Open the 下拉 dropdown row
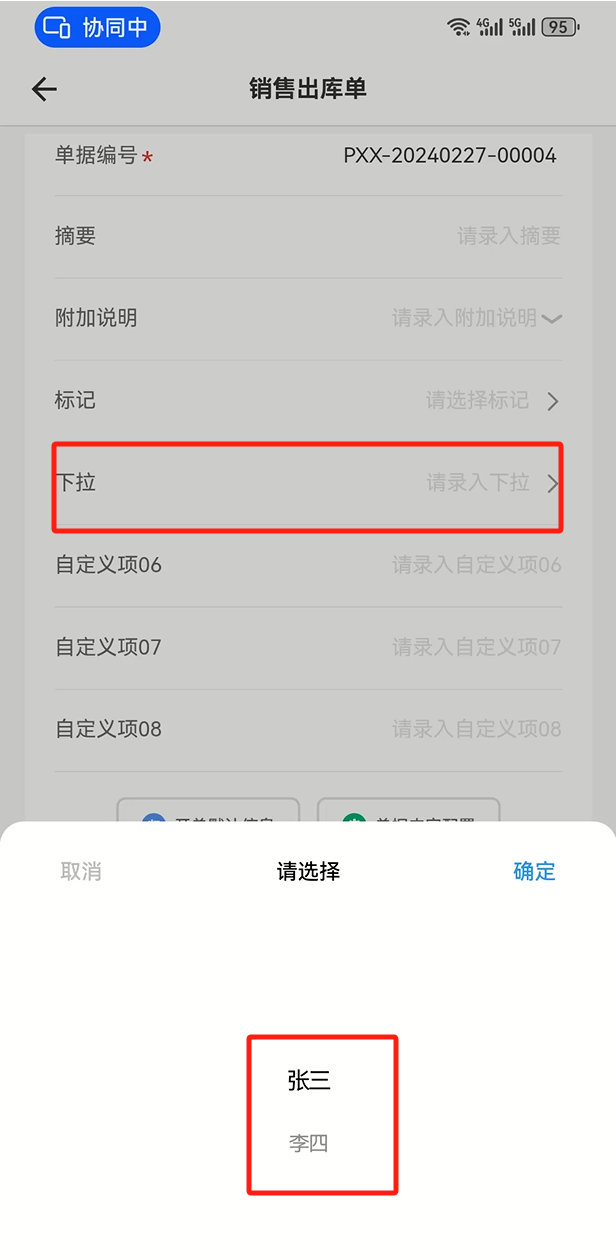This screenshot has width=616, height=1260. (308, 483)
